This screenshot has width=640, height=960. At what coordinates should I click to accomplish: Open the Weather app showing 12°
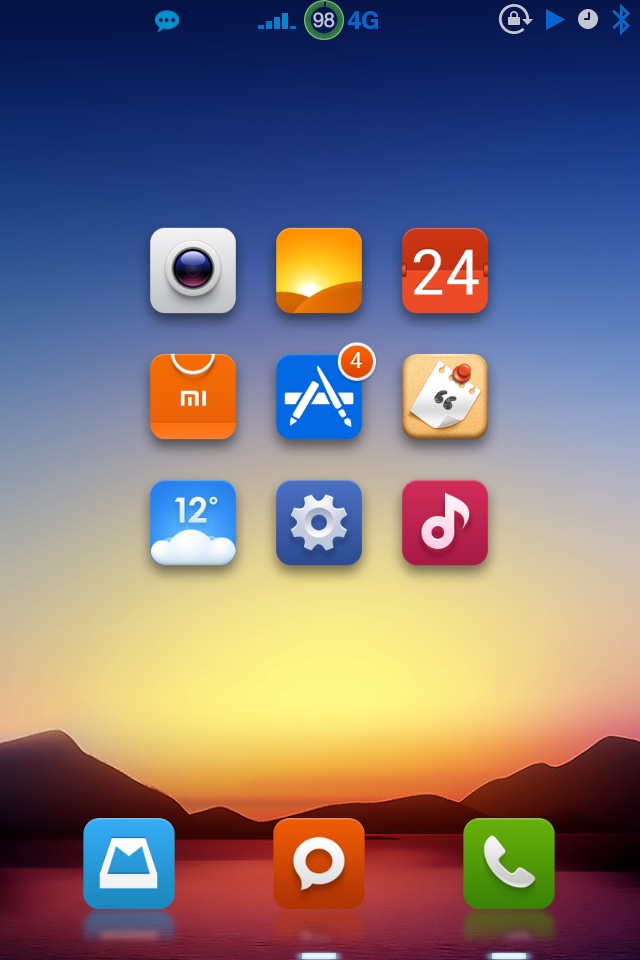pos(193,522)
